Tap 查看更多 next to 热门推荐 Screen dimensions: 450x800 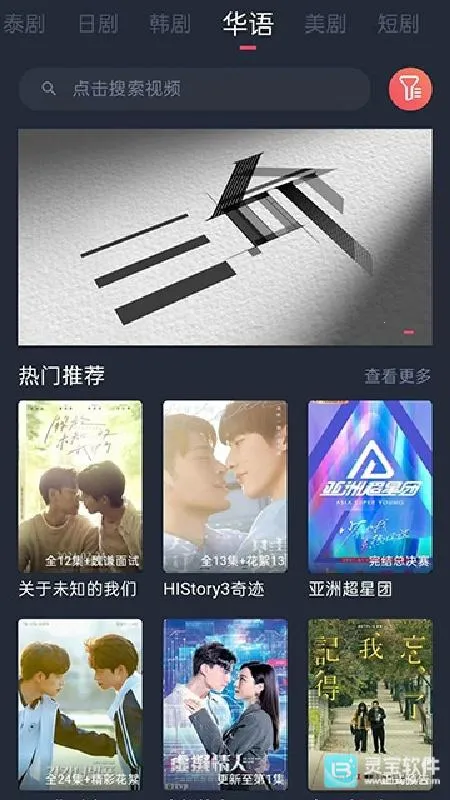click(397, 377)
